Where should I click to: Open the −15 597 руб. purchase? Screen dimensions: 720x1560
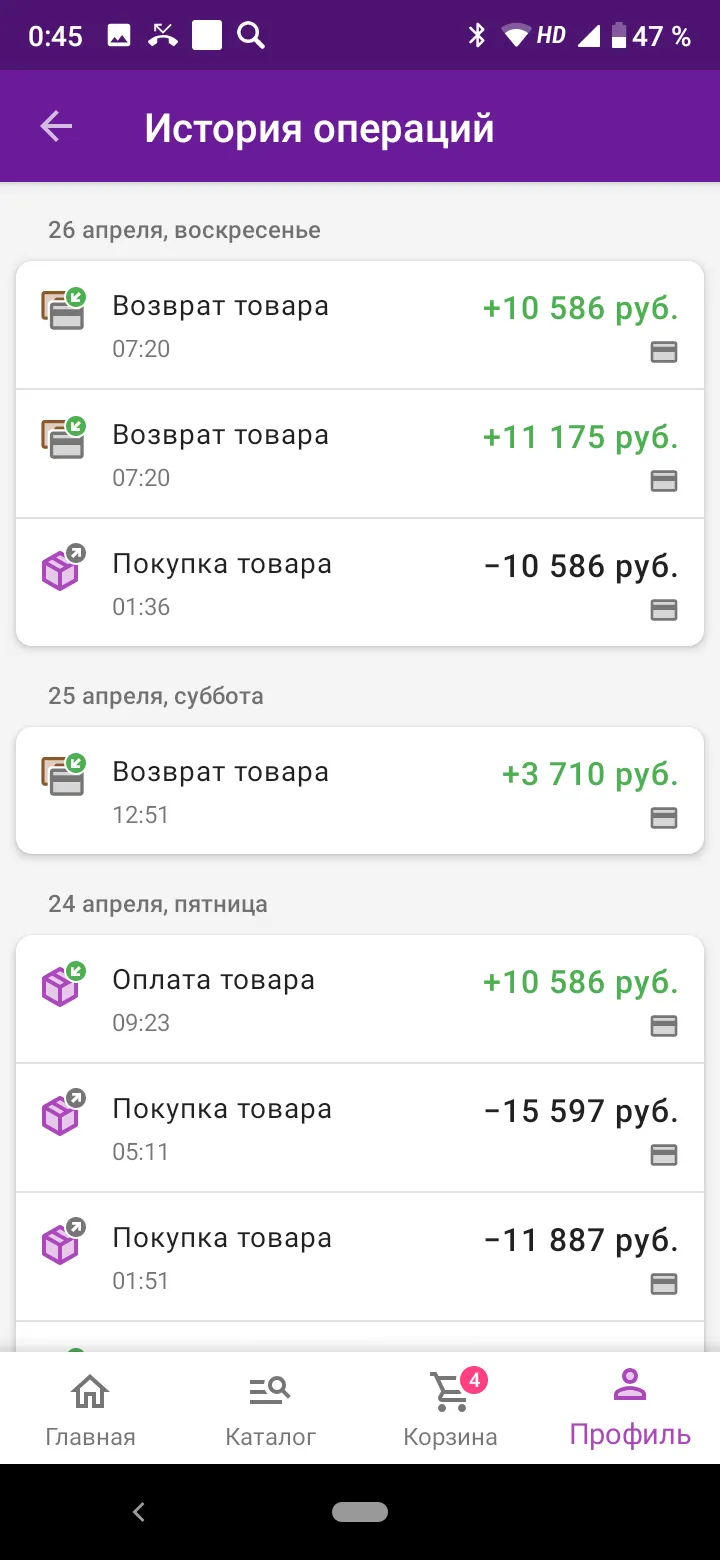[x=360, y=1128]
